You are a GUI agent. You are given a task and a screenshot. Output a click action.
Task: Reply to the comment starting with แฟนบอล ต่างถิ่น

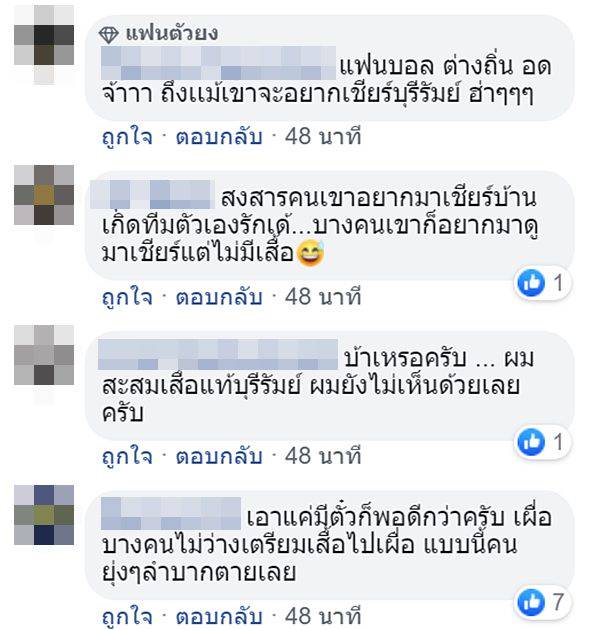pyautogui.click(x=219, y=134)
